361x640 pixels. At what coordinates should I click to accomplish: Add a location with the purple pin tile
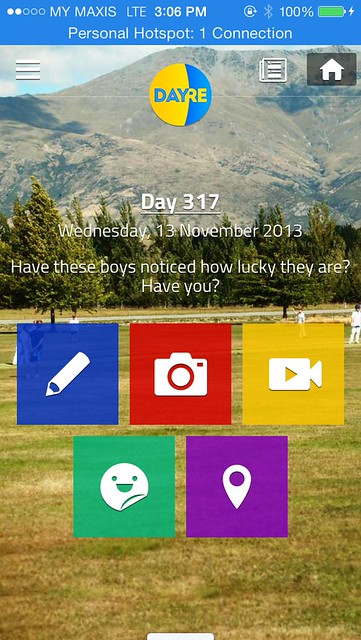[237, 487]
